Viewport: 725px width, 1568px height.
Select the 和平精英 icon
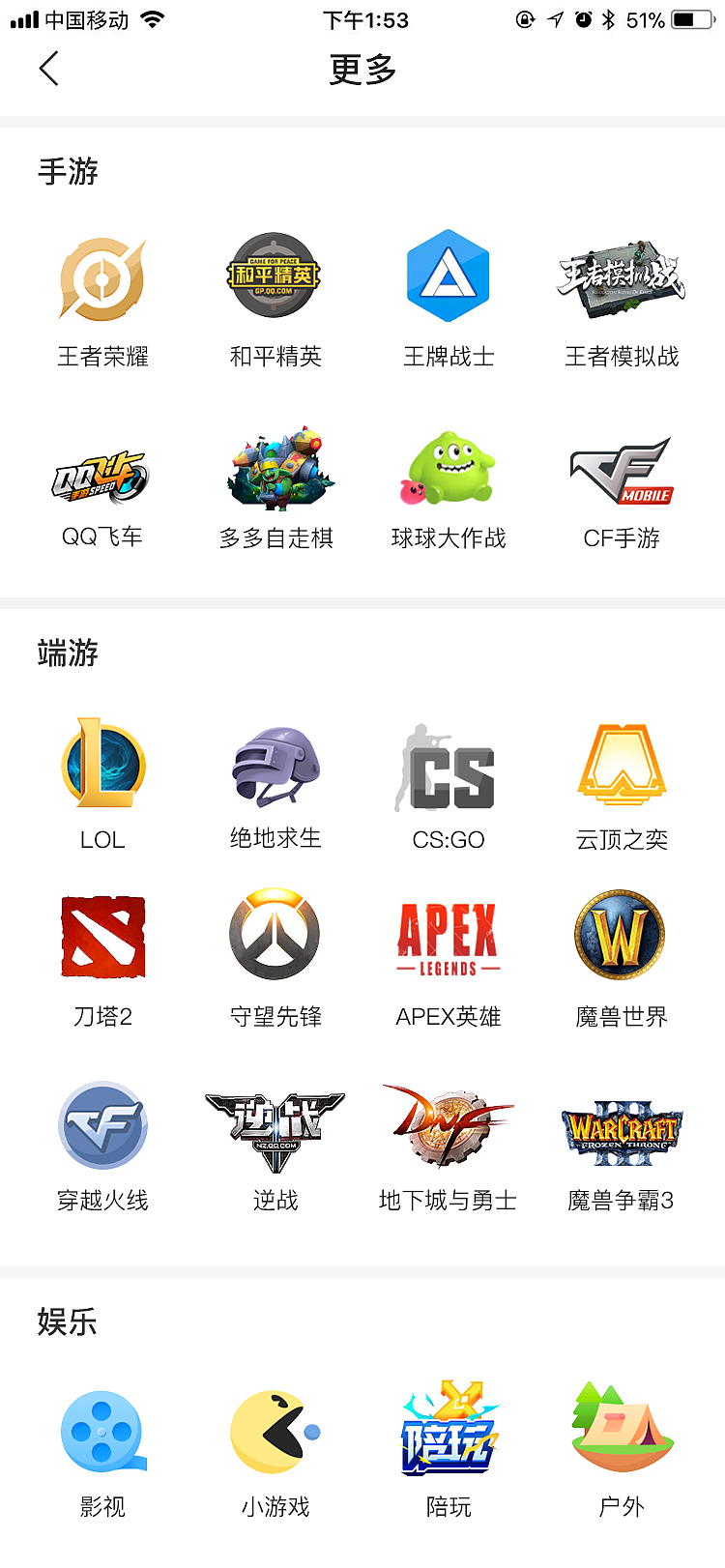[x=275, y=277]
